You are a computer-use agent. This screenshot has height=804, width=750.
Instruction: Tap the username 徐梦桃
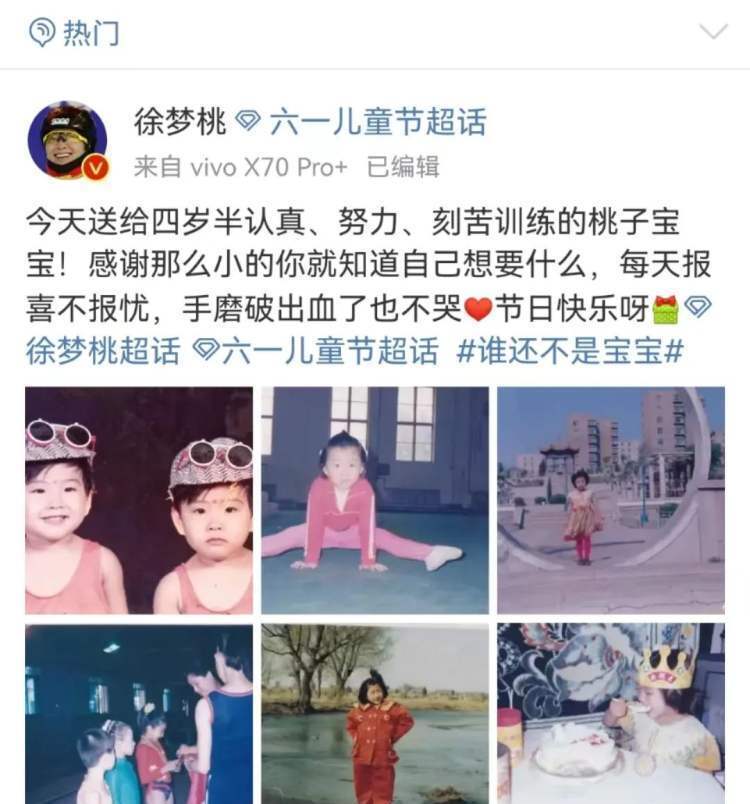[x=179, y=122]
